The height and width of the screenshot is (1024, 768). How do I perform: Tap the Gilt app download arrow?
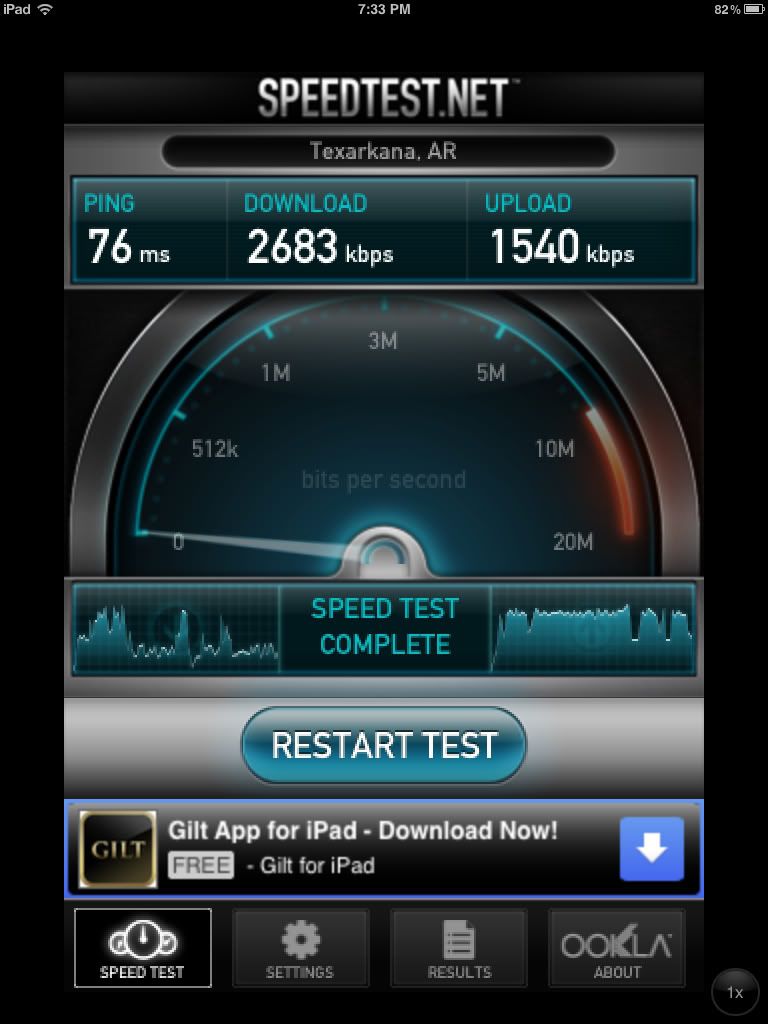click(651, 849)
